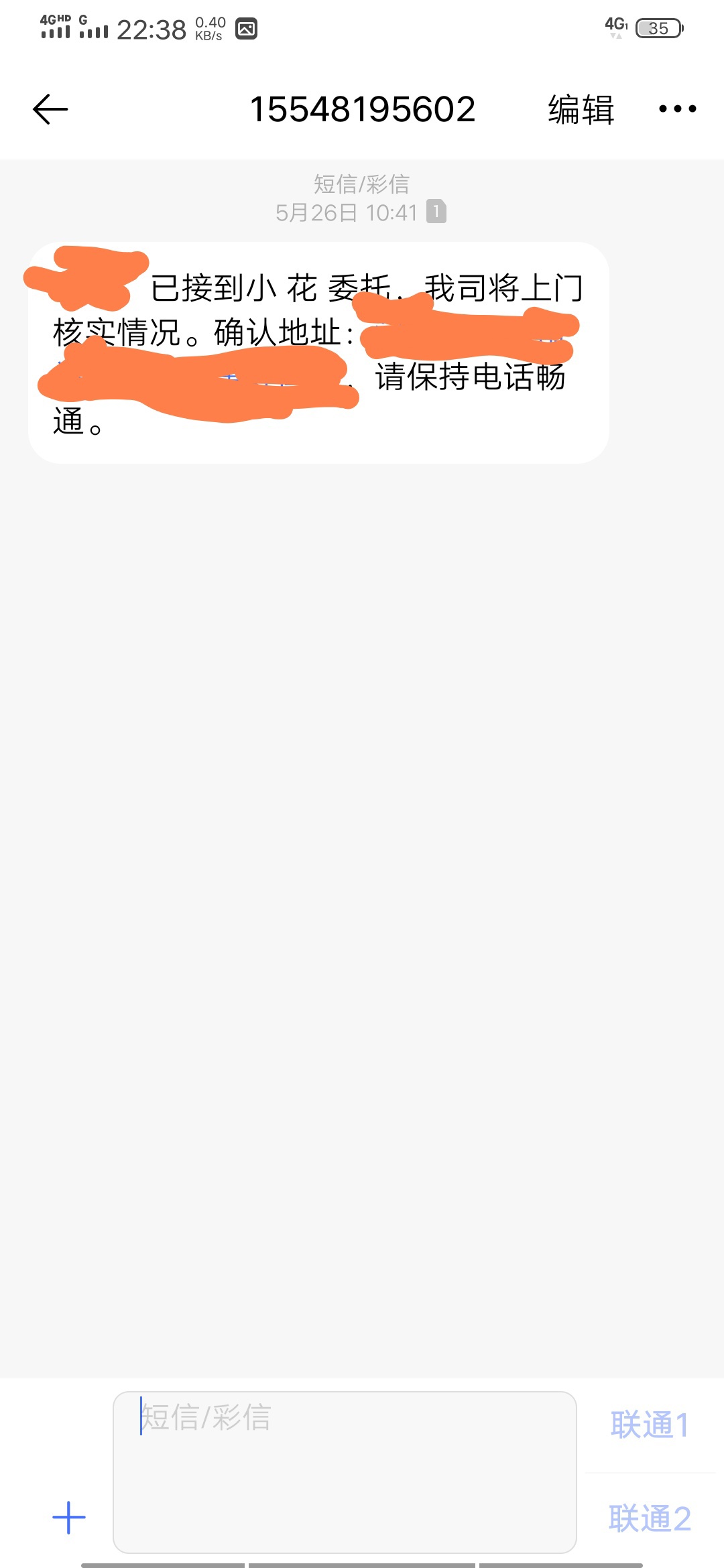The image size is (724, 1568).
Task: Tap the received message bubble
Action: click(318, 352)
